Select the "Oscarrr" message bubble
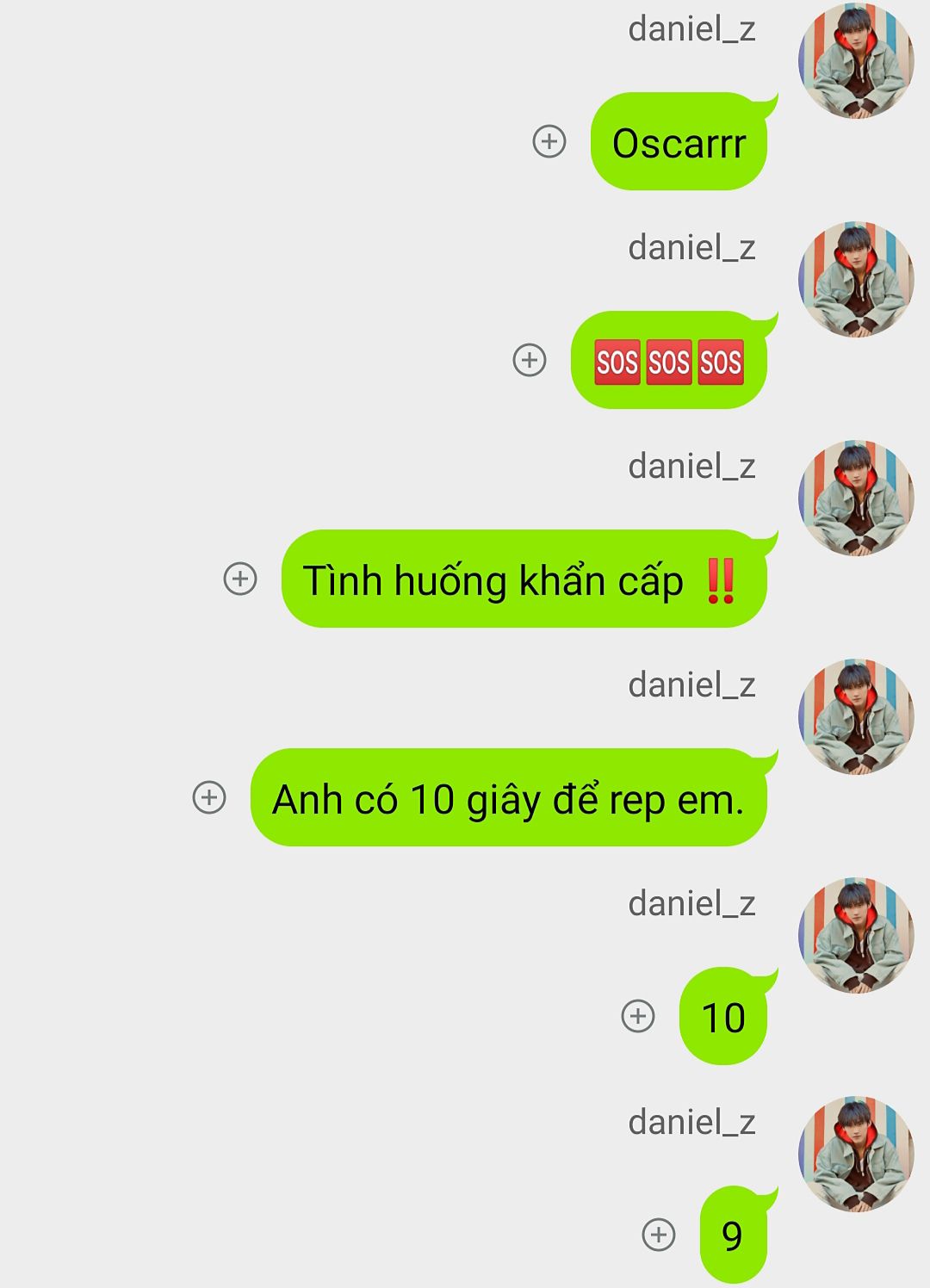This screenshot has height=1288, width=930. click(679, 142)
